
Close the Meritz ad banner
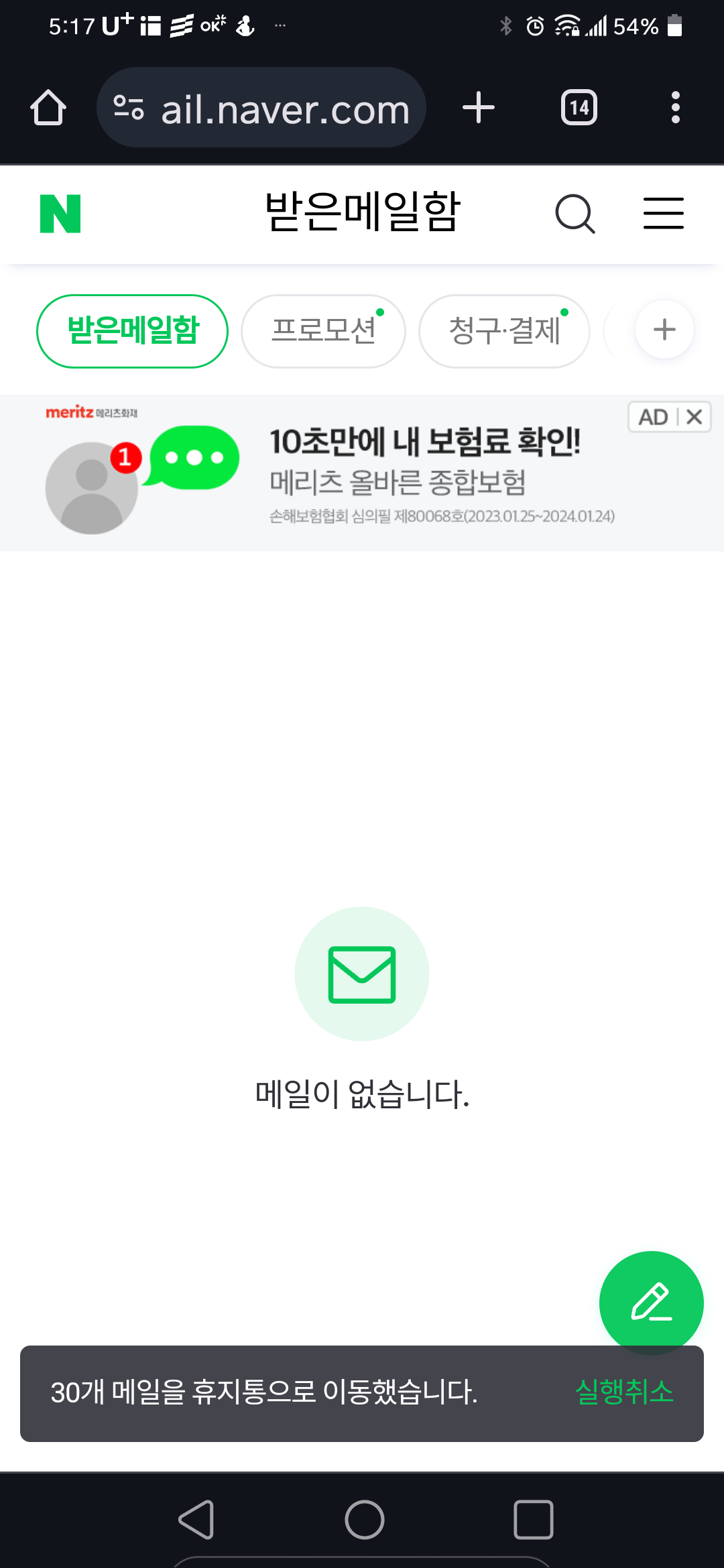tap(695, 417)
